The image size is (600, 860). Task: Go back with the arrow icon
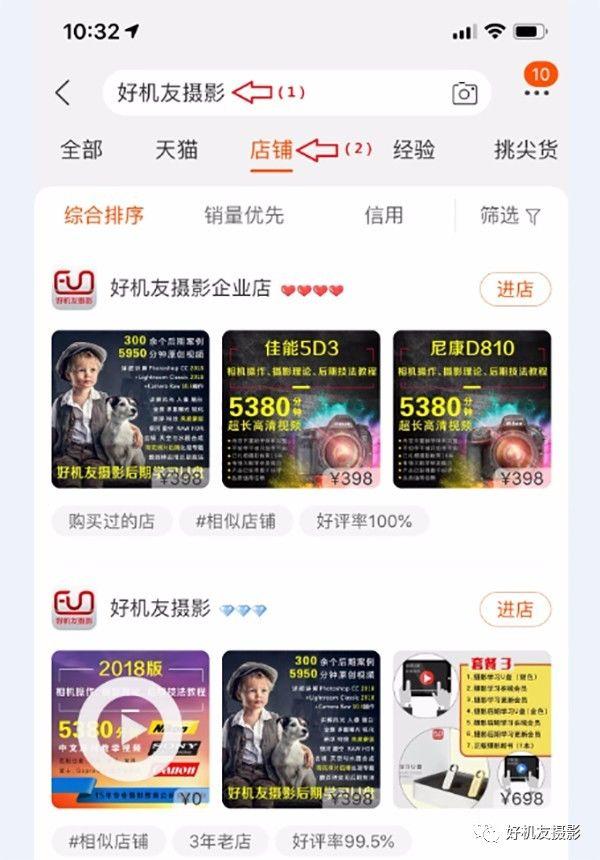point(63,93)
